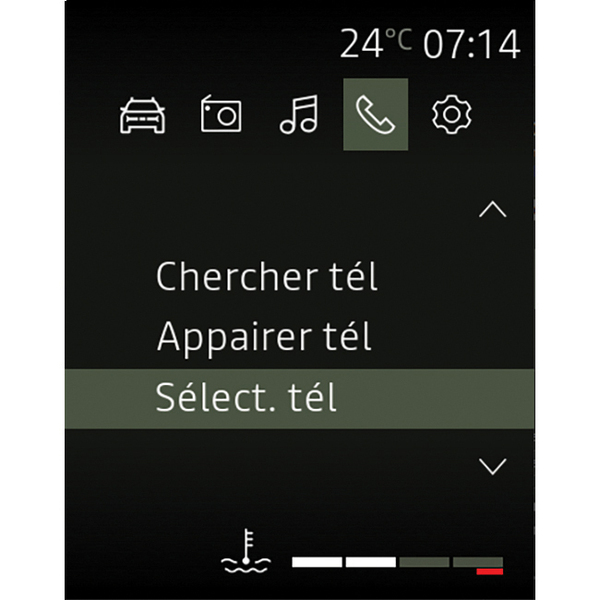Choose Appairer tél
This screenshot has height=600, width=600.
tap(264, 337)
